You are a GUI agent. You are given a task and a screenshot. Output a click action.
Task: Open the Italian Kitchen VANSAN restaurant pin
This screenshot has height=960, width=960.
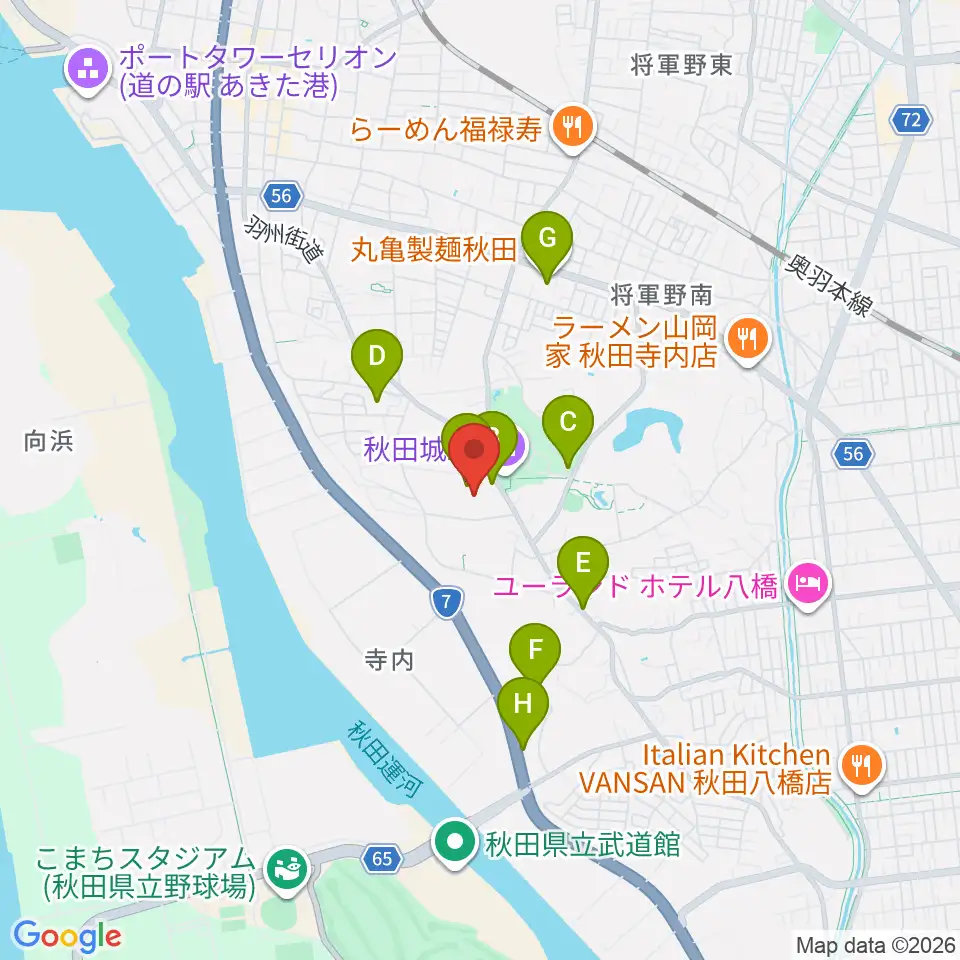[862, 767]
